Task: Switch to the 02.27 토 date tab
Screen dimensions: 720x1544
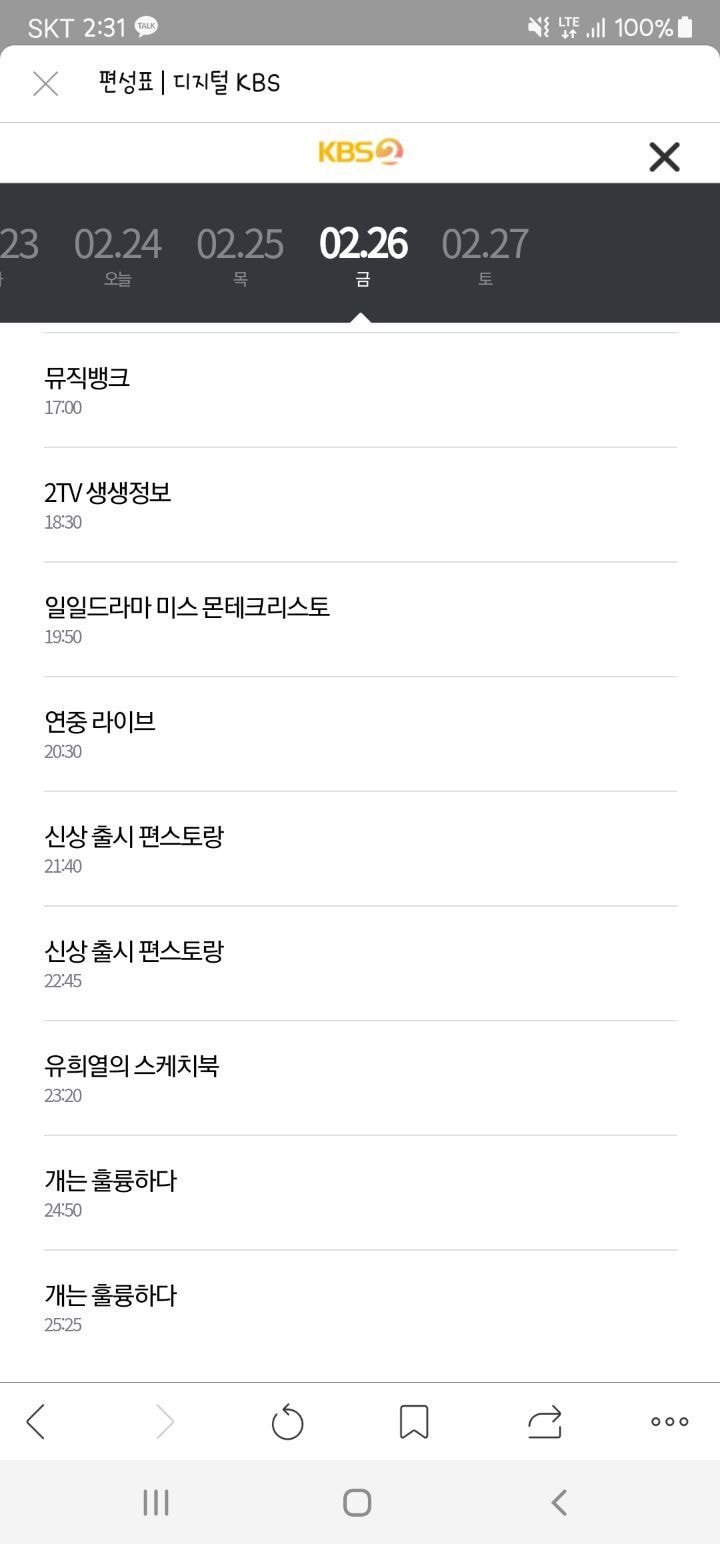Action: 484,252
